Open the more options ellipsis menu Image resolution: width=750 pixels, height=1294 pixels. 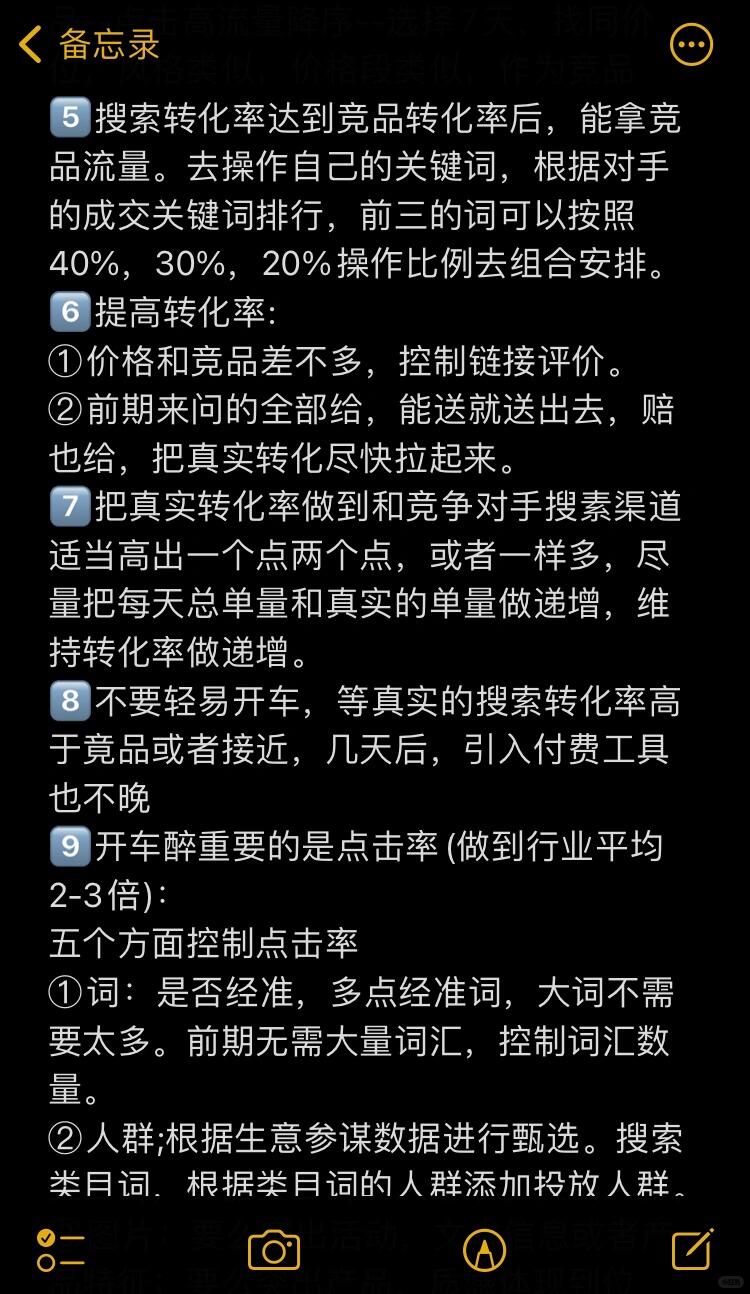pyautogui.click(x=691, y=45)
